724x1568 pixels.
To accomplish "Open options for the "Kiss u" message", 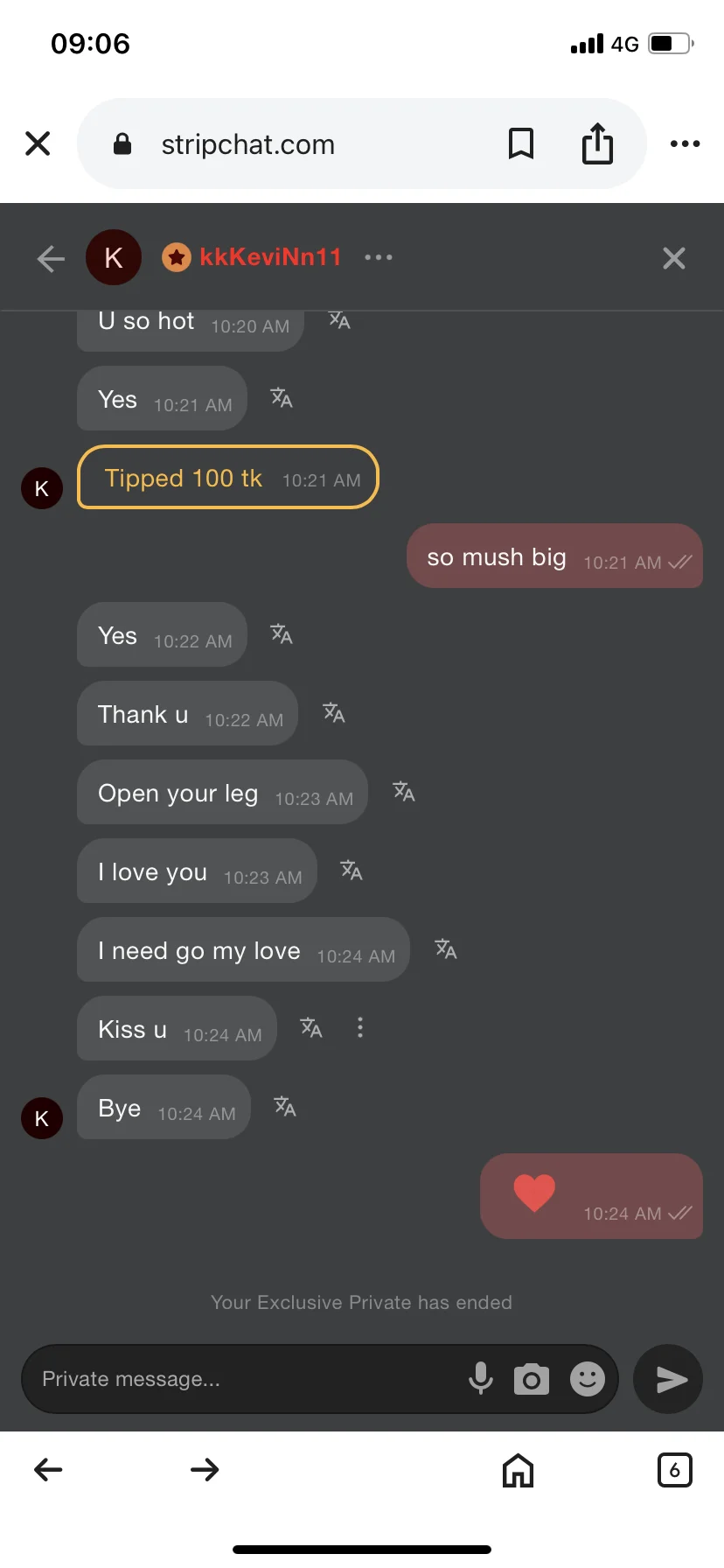I will point(360,1028).
